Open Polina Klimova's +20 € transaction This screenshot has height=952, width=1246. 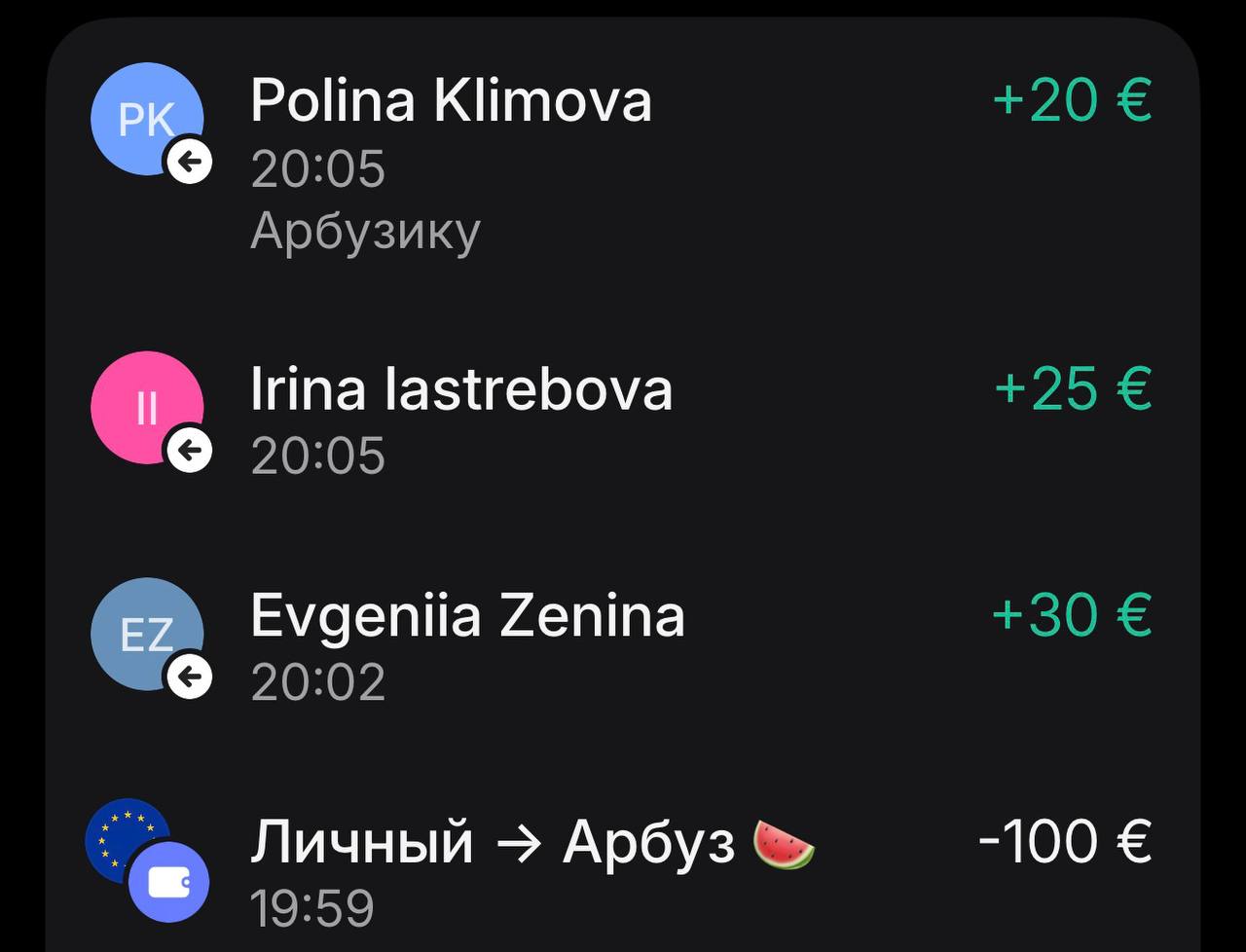tap(450, 102)
